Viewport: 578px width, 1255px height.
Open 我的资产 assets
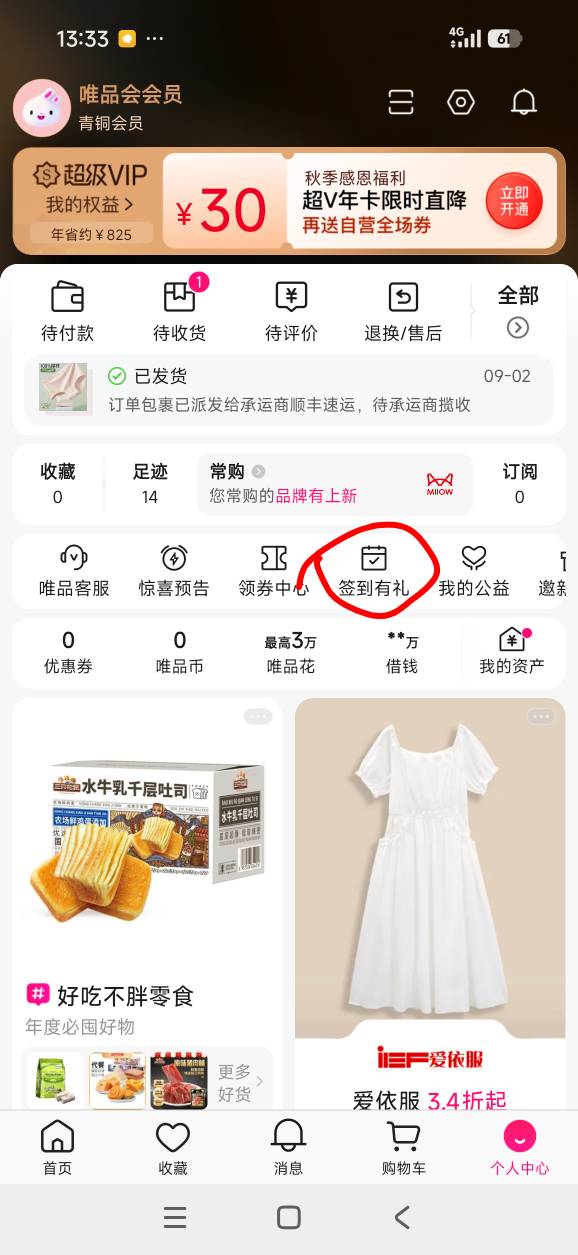point(511,652)
